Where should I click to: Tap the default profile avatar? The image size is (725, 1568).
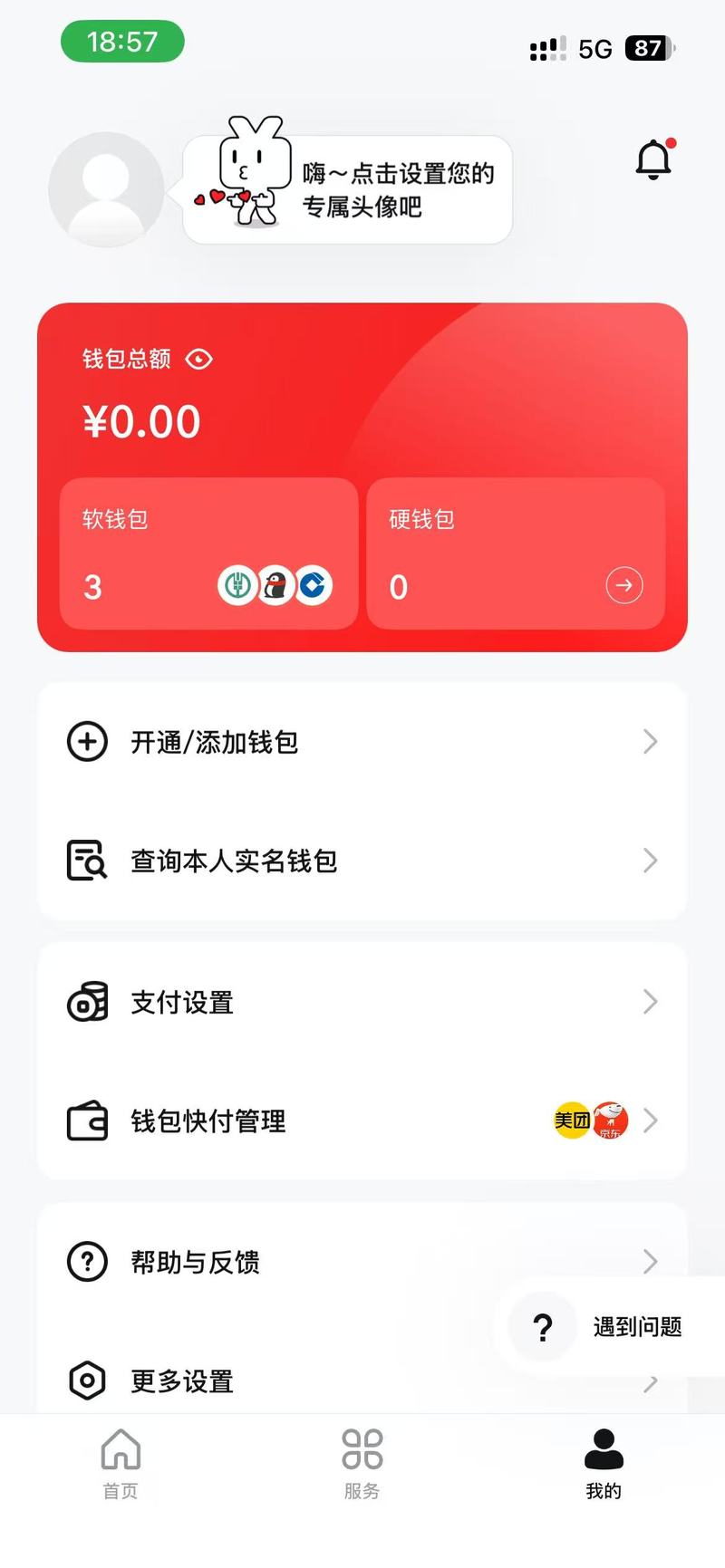[106, 189]
